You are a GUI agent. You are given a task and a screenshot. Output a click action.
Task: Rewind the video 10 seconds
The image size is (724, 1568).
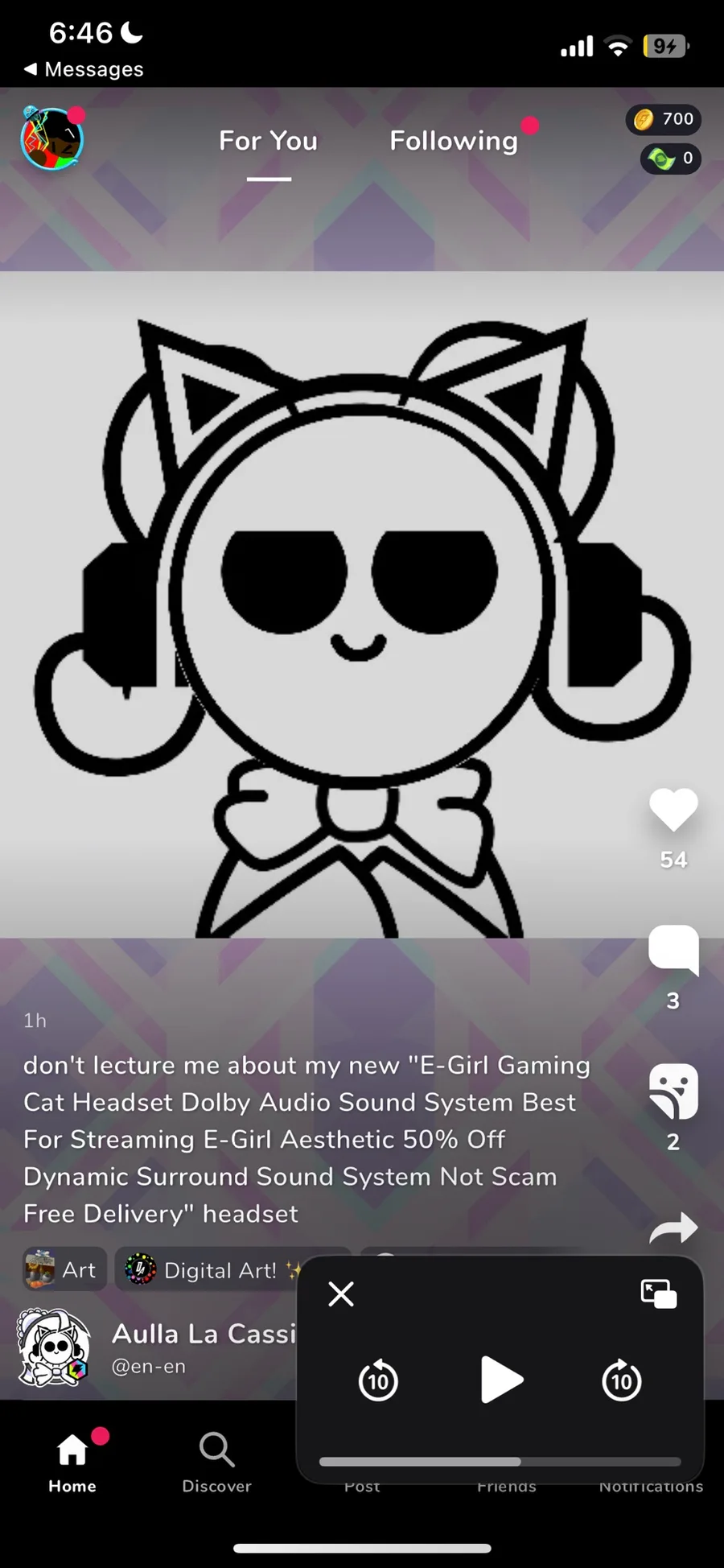[x=378, y=1380]
